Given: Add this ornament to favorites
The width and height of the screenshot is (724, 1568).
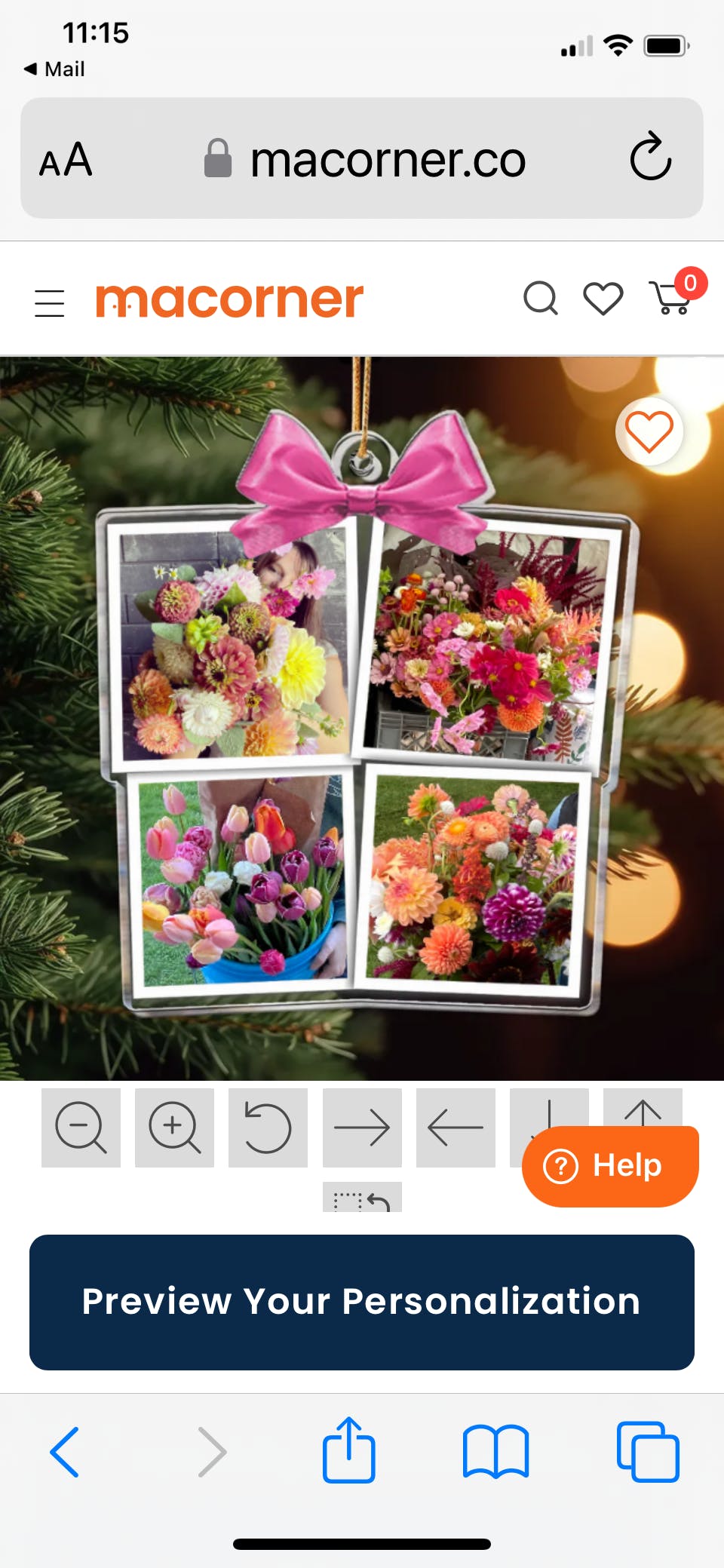Looking at the screenshot, I should 649,431.
